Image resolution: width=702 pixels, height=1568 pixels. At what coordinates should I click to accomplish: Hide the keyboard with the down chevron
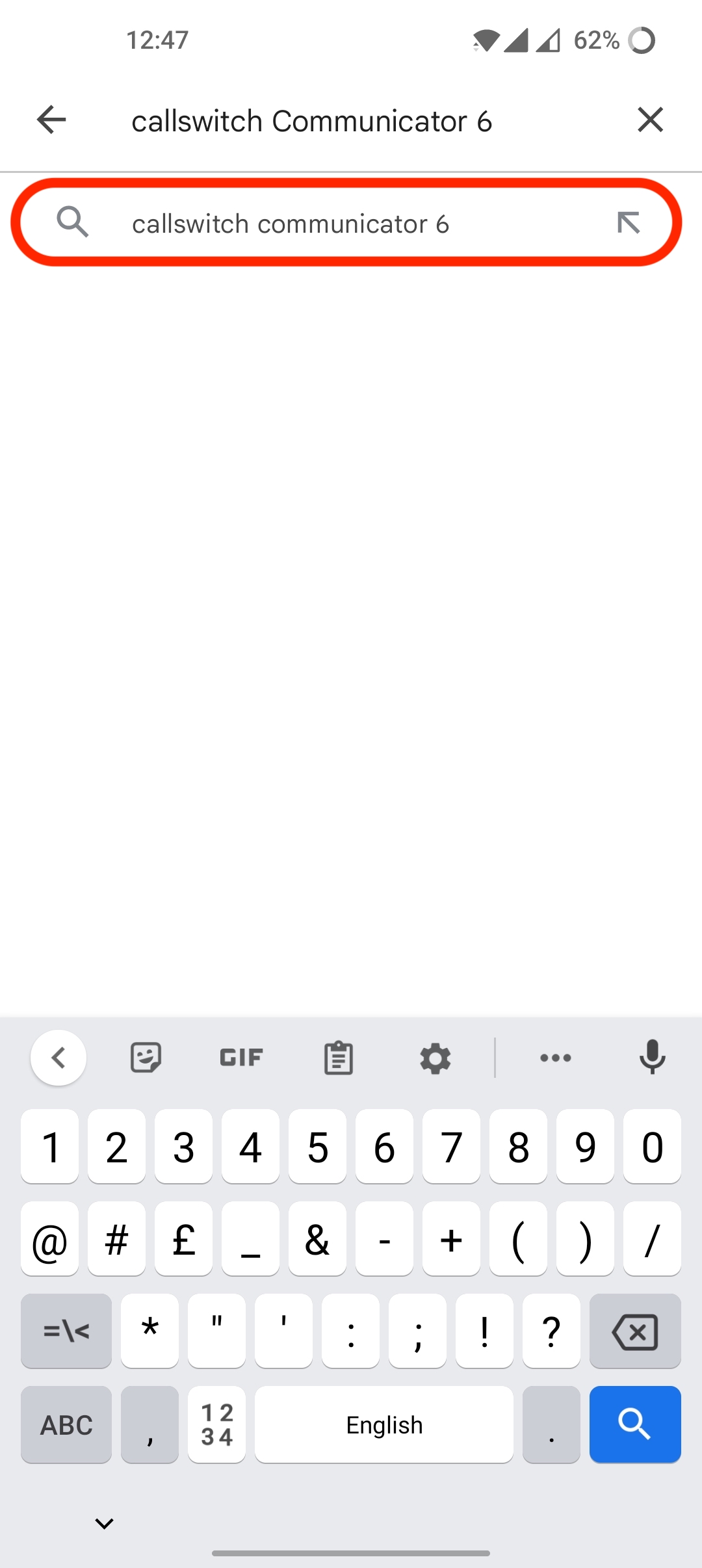click(x=104, y=1523)
